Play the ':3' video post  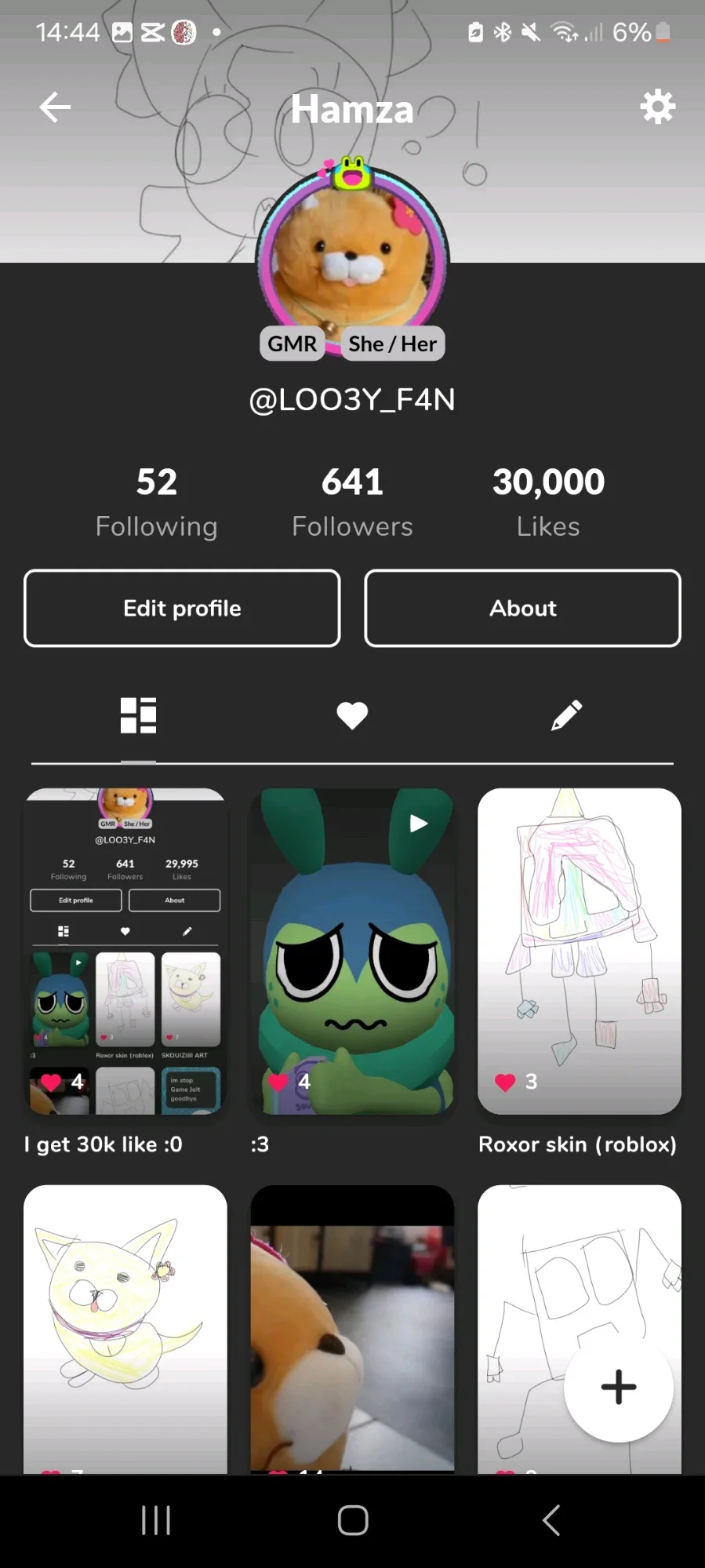pos(352,951)
